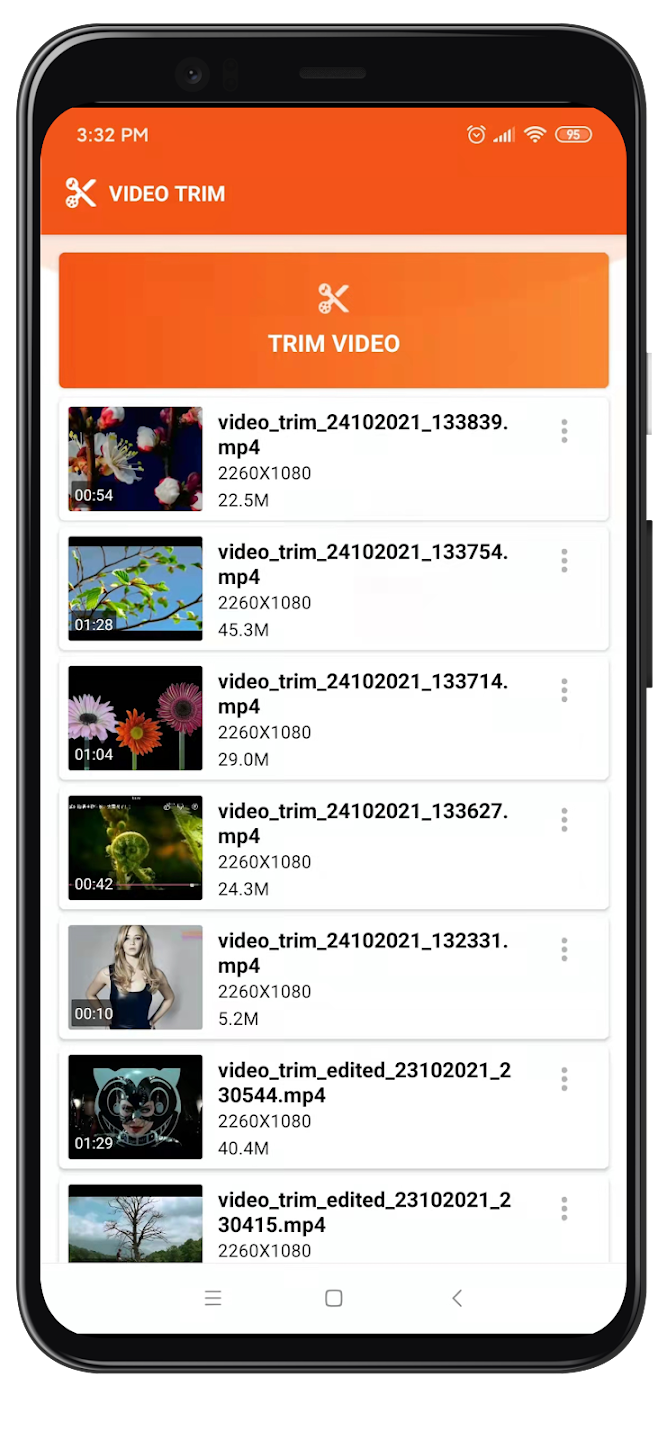Open the three-dot menu for video_trim_24102021_133754.mp4

[x=564, y=561]
